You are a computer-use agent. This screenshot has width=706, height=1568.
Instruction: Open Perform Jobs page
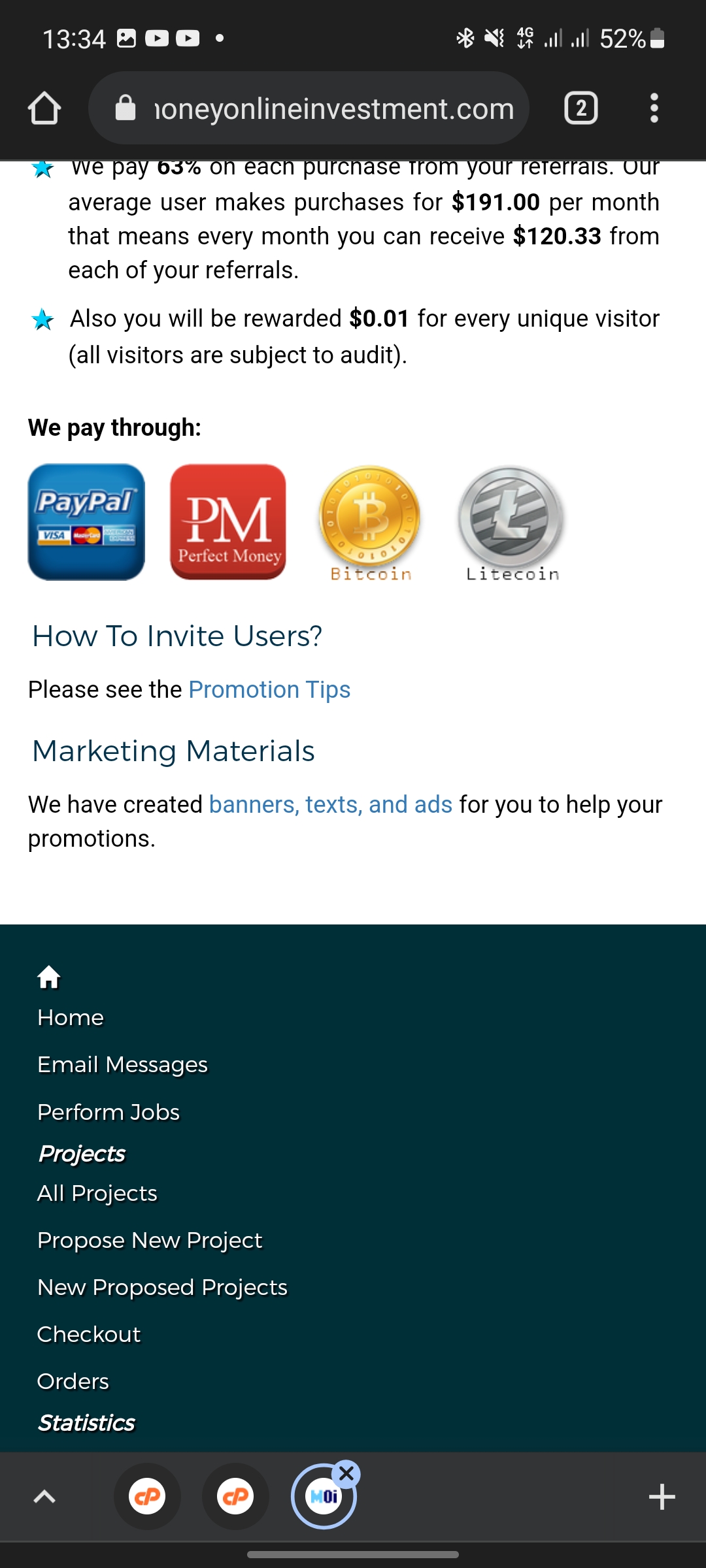(x=109, y=1112)
